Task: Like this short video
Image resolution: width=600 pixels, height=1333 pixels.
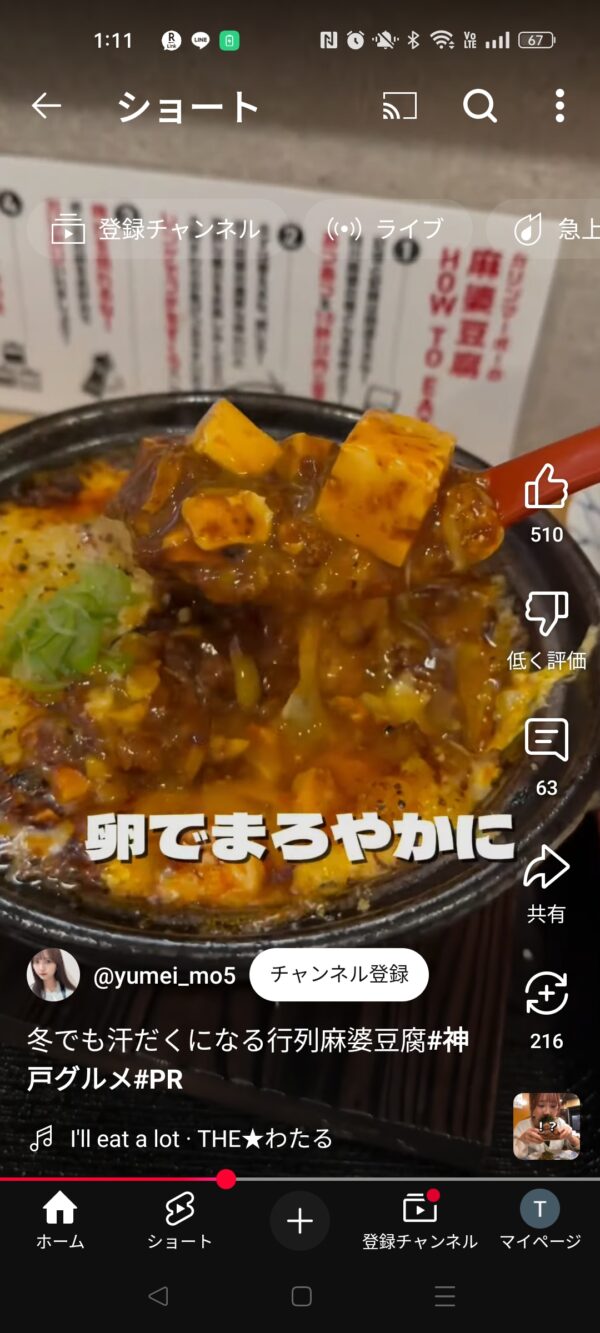Action: point(546,490)
